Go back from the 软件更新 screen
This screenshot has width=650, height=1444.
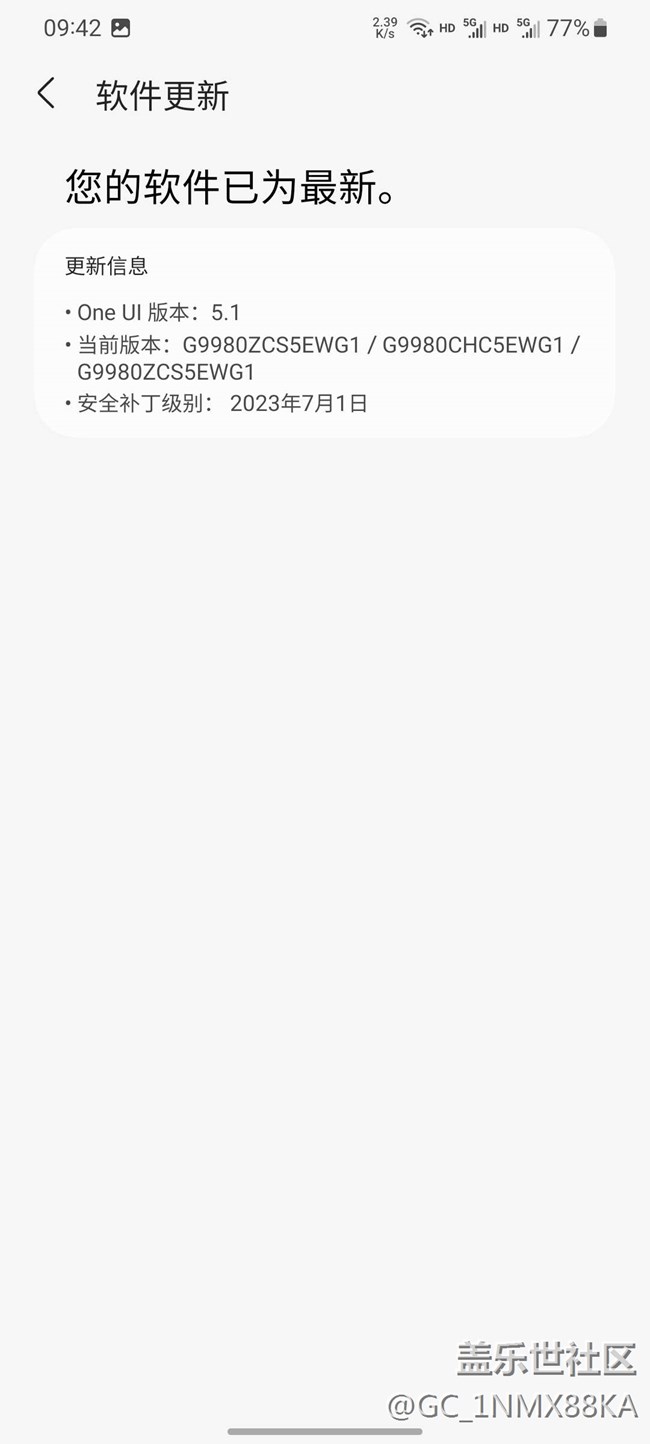[x=46, y=94]
